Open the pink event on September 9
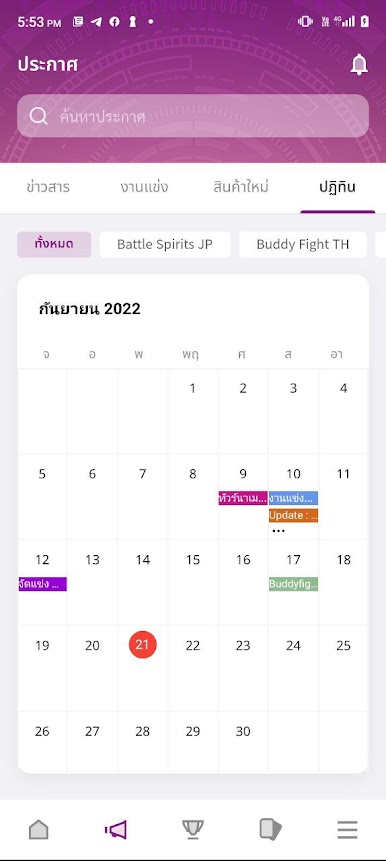 tap(243, 498)
